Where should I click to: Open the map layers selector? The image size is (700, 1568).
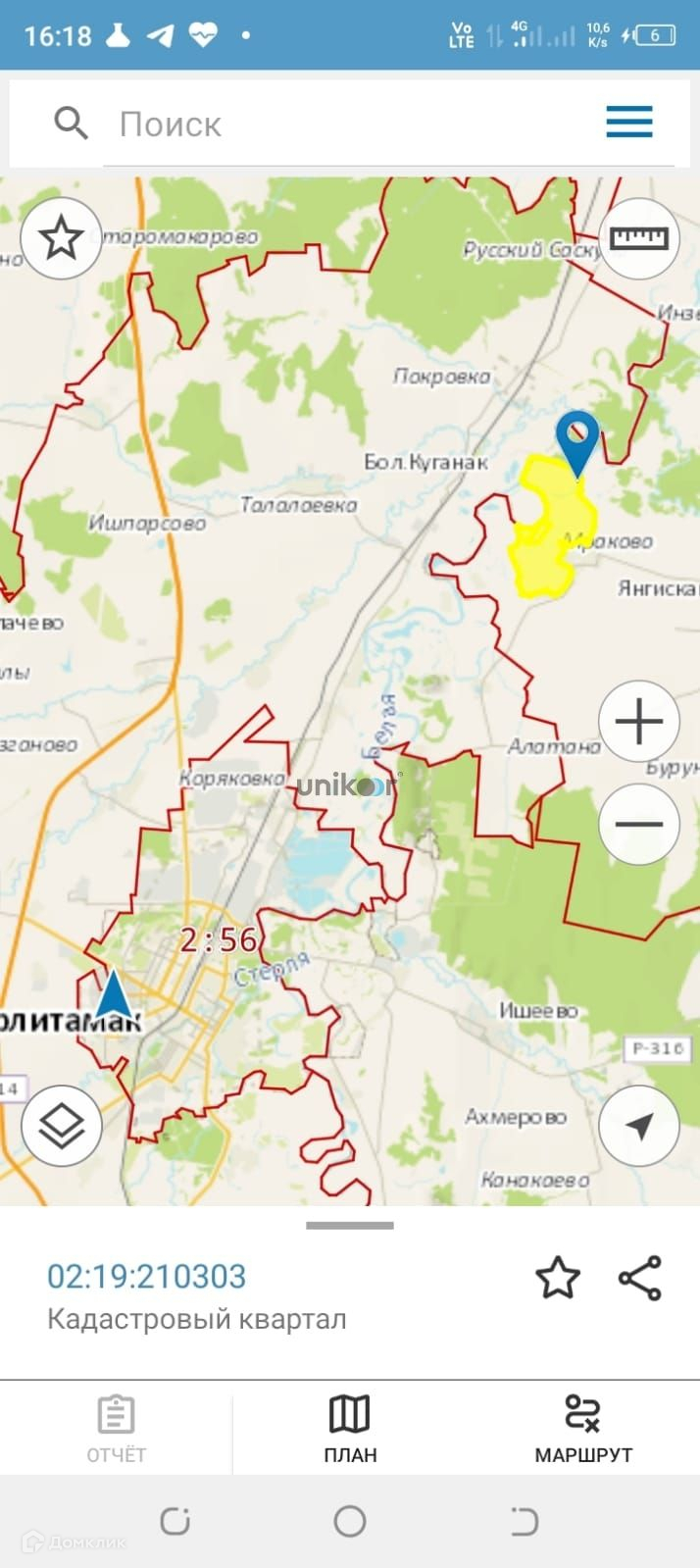click(x=61, y=1125)
